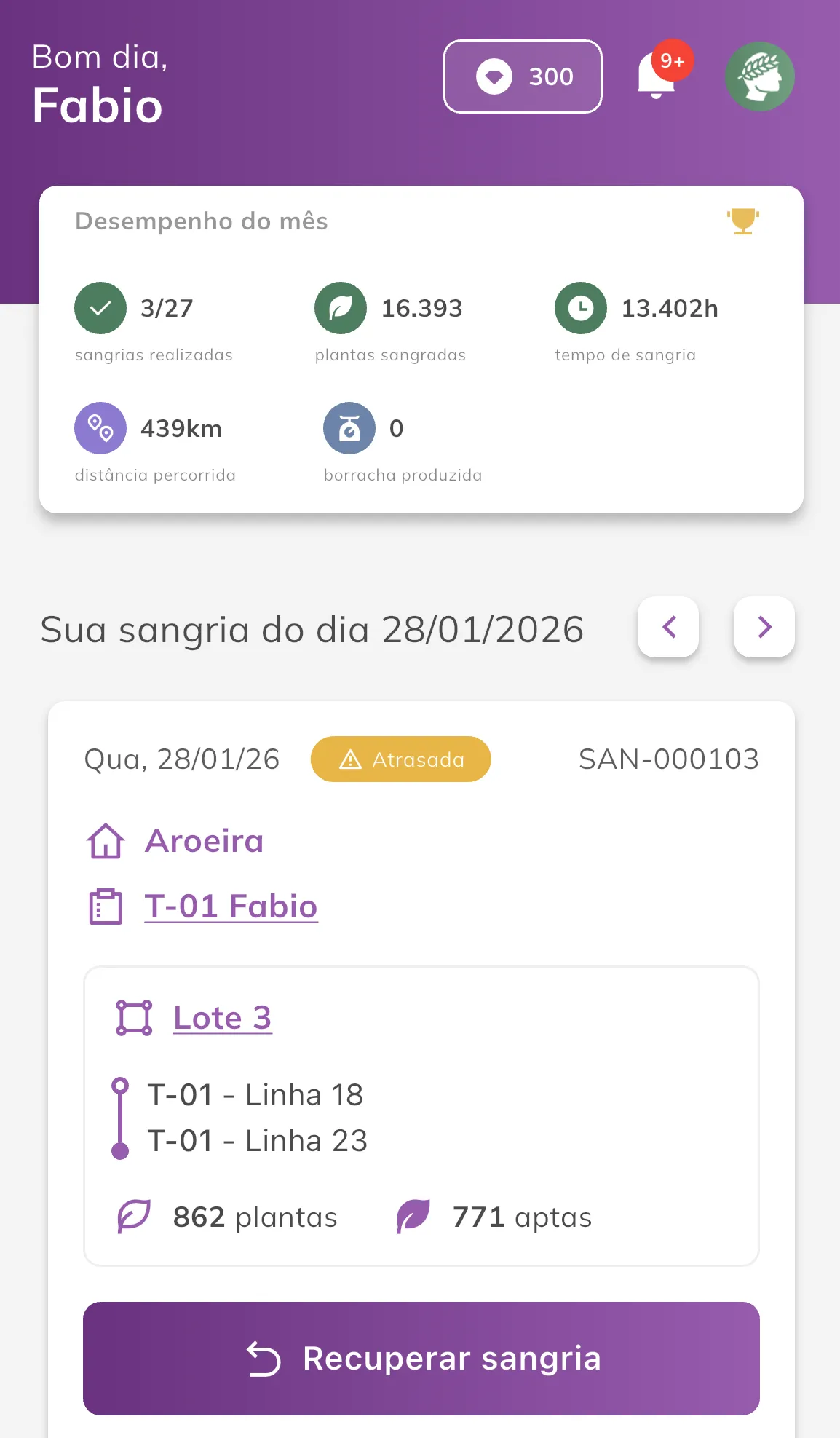Click the 300 gems counter pill
Image resolution: width=840 pixels, height=1438 pixels.
(x=523, y=76)
